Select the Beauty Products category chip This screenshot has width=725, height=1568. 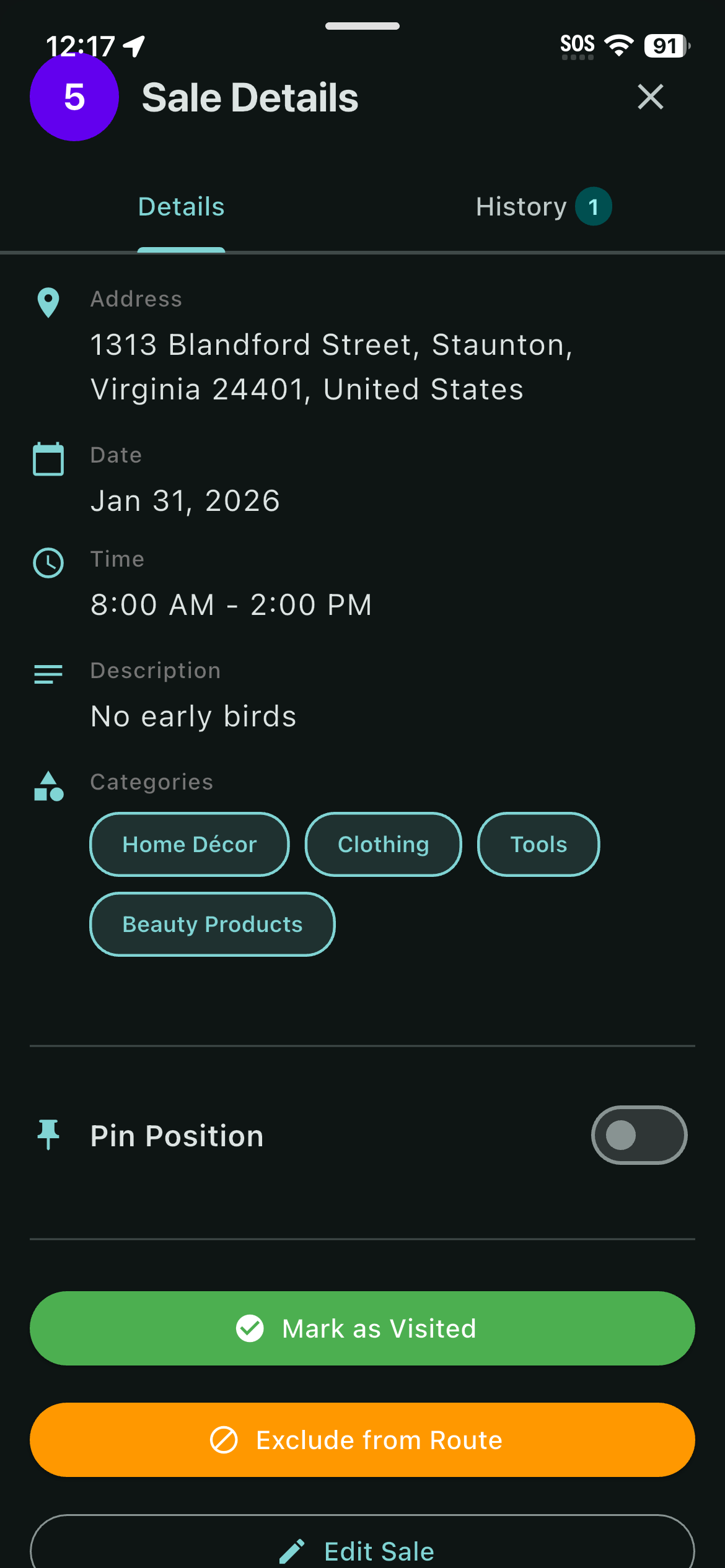point(212,924)
